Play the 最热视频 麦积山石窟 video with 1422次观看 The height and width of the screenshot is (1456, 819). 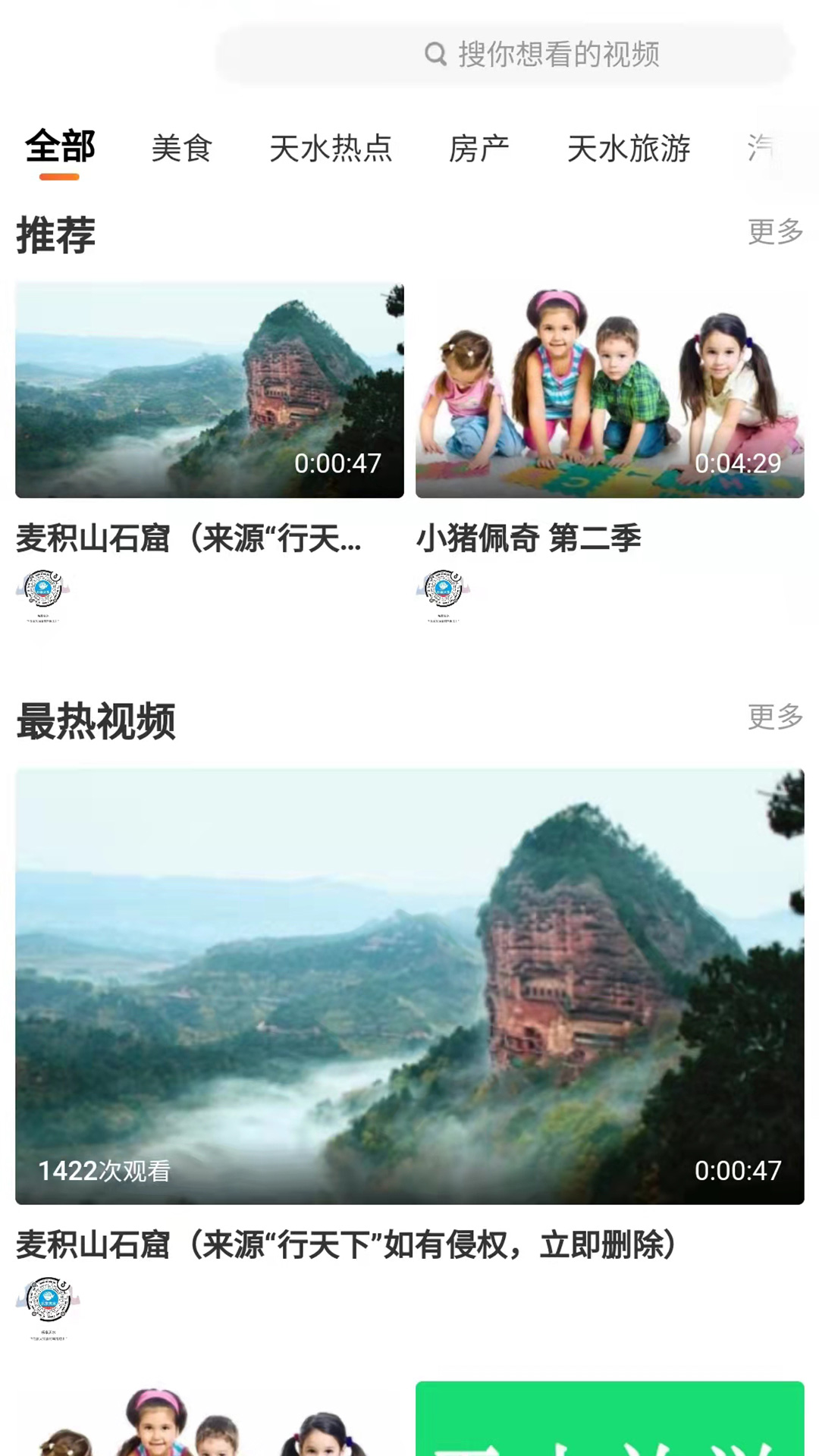pyautogui.click(x=409, y=986)
